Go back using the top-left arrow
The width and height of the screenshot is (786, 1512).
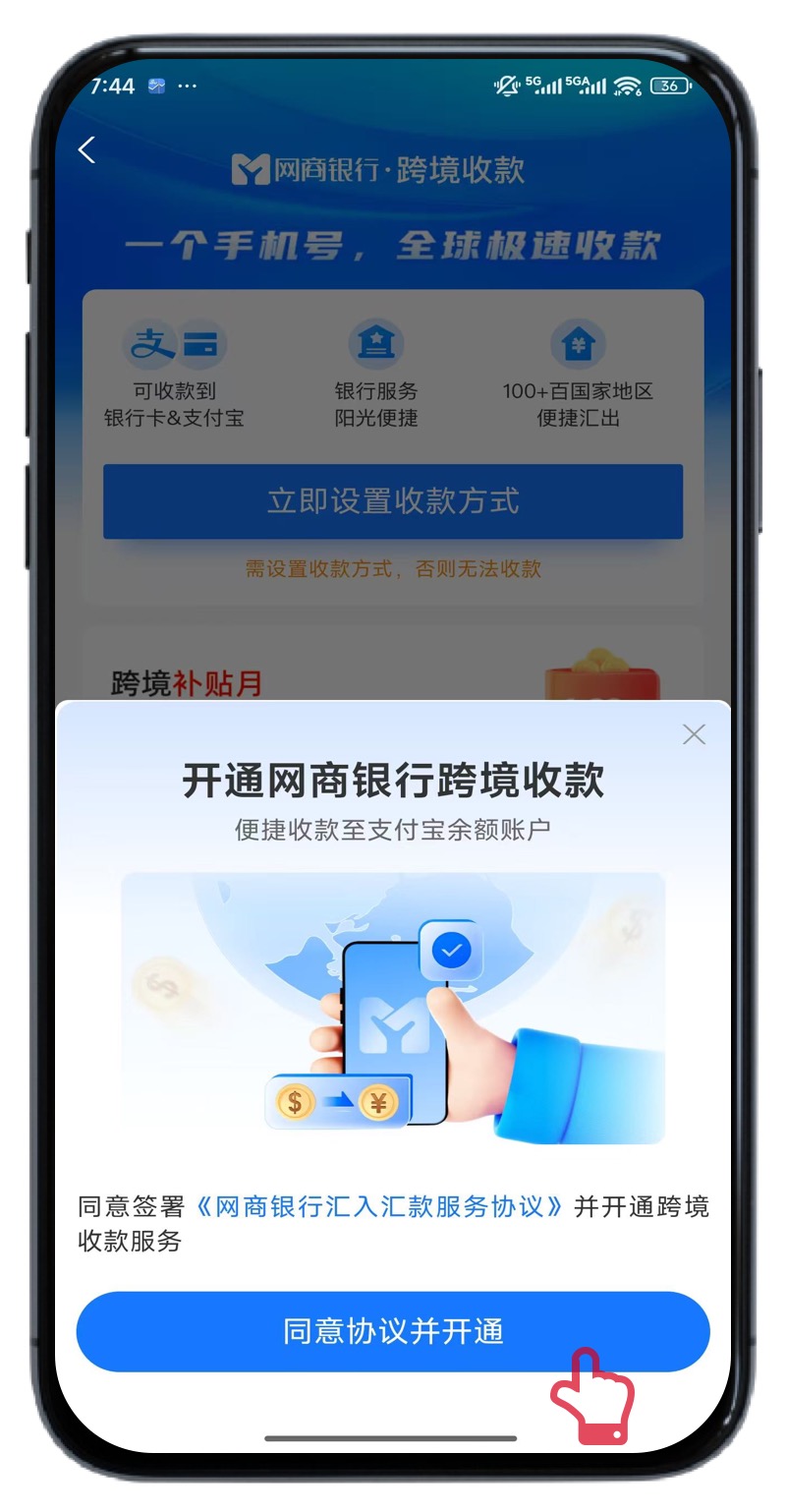pos(87,150)
